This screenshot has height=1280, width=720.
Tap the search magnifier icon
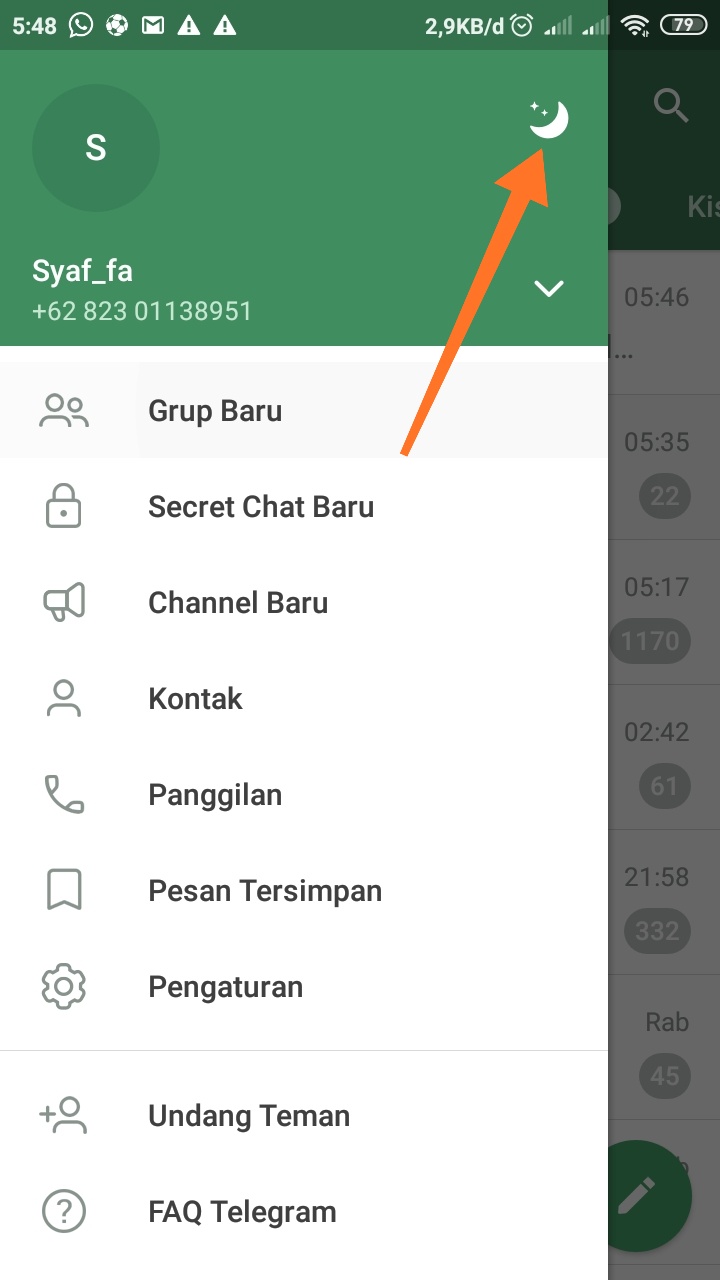pos(671,104)
